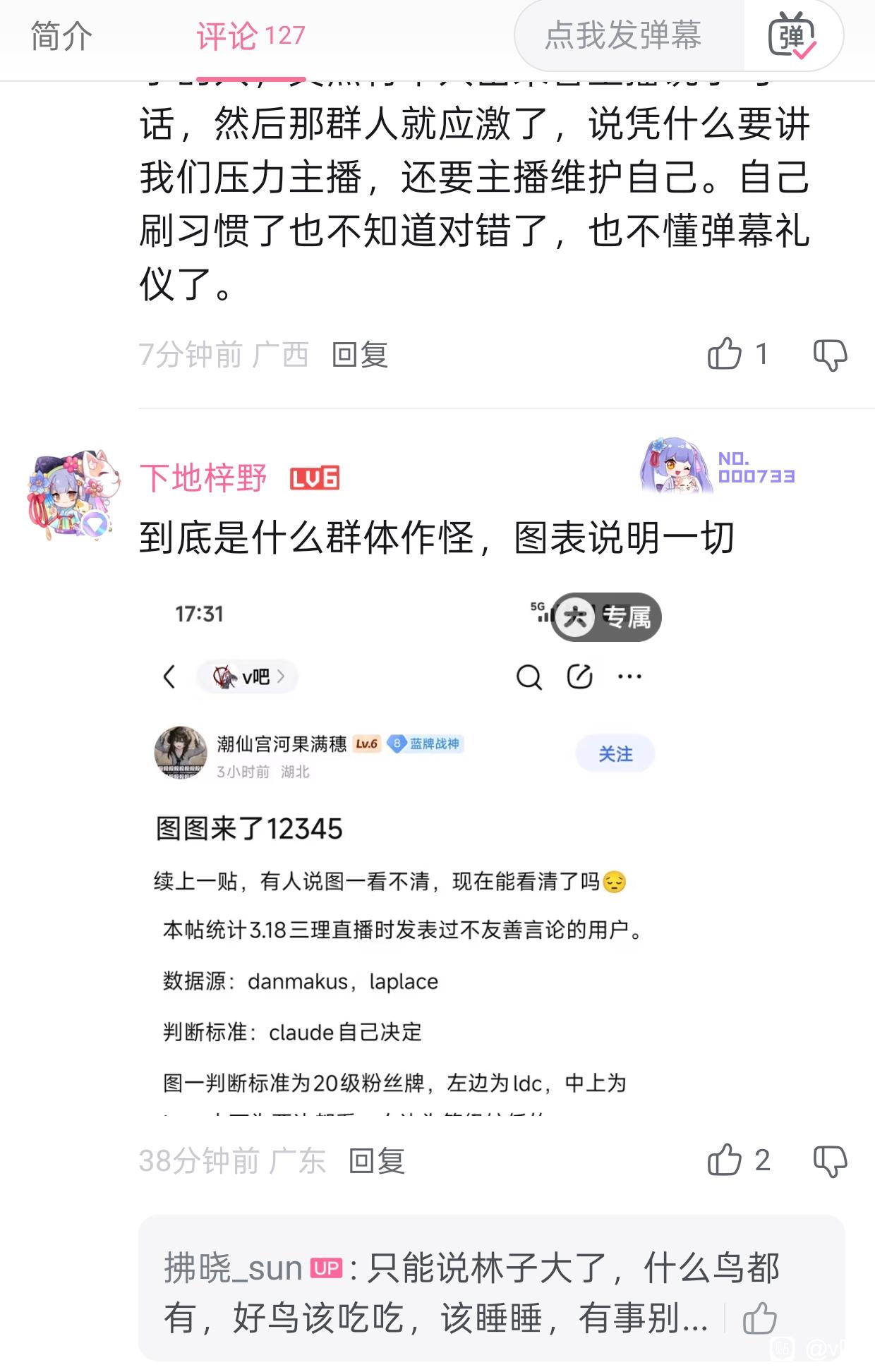Dislike 下地梓野's comment
875x1372 pixels.
[830, 1160]
